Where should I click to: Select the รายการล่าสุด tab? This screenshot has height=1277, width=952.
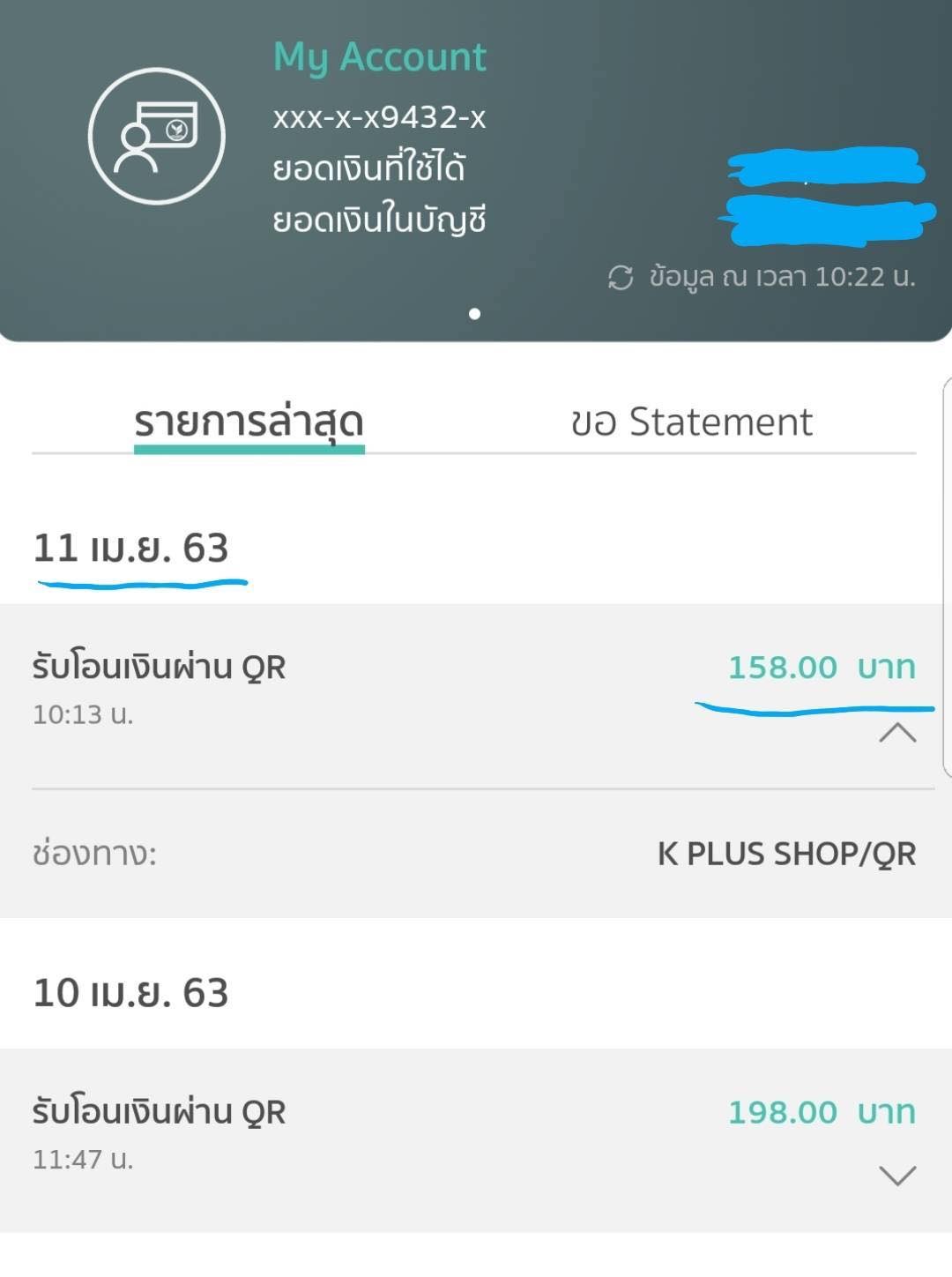click(x=249, y=422)
